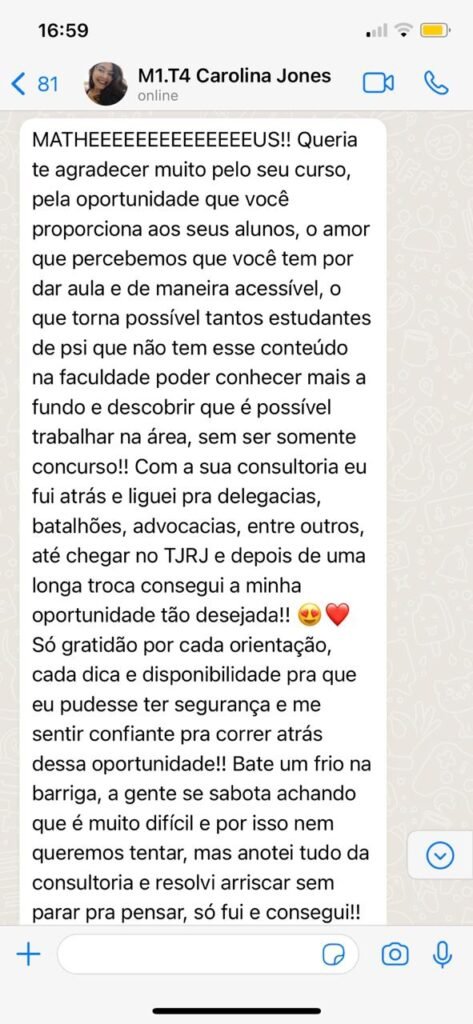Screen dimensions: 473x1024
Task: Start a voice call with Carolina Jones
Action: coord(436,83)
